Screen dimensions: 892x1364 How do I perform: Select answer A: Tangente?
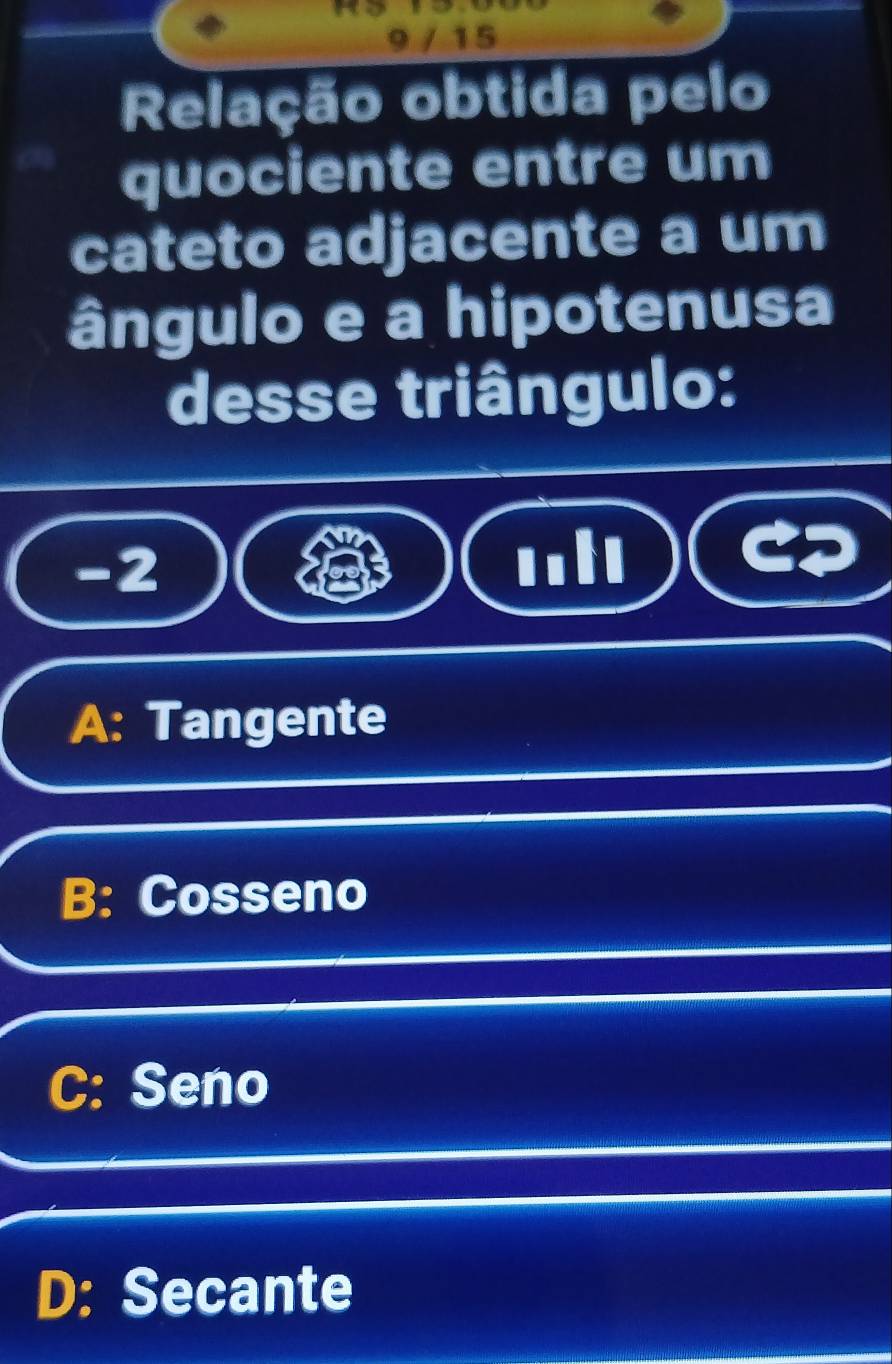click(445, 718)
